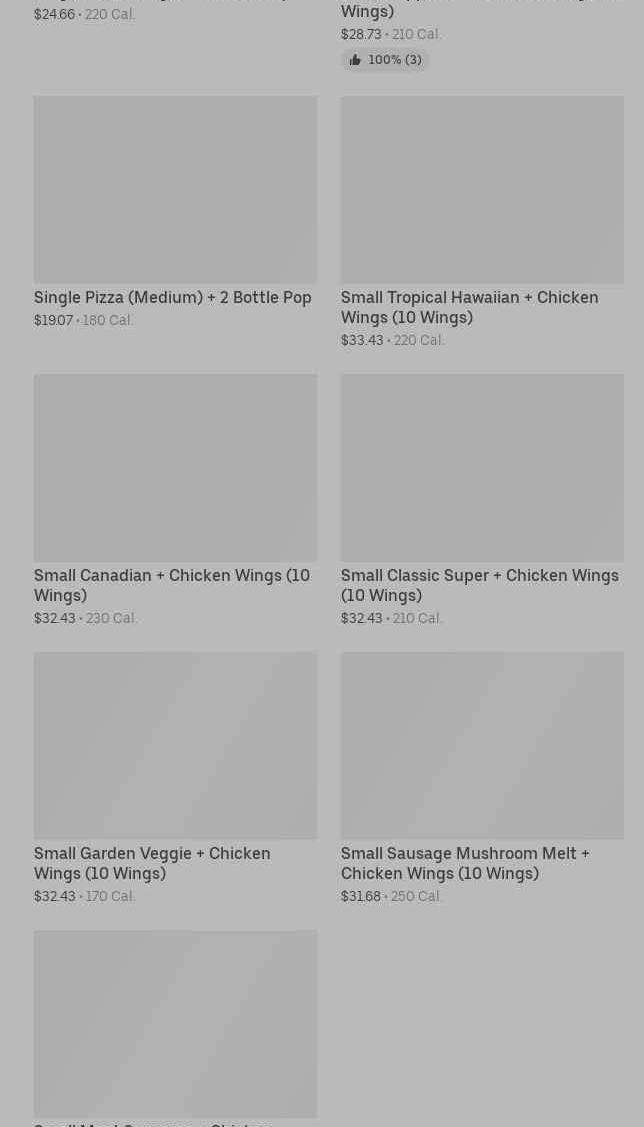Open Small Canadian + Chicken Wings combo
Image resolution: width=644 pixels, height=1127 pixels.
pyautogui.click(x=175, y=500)
